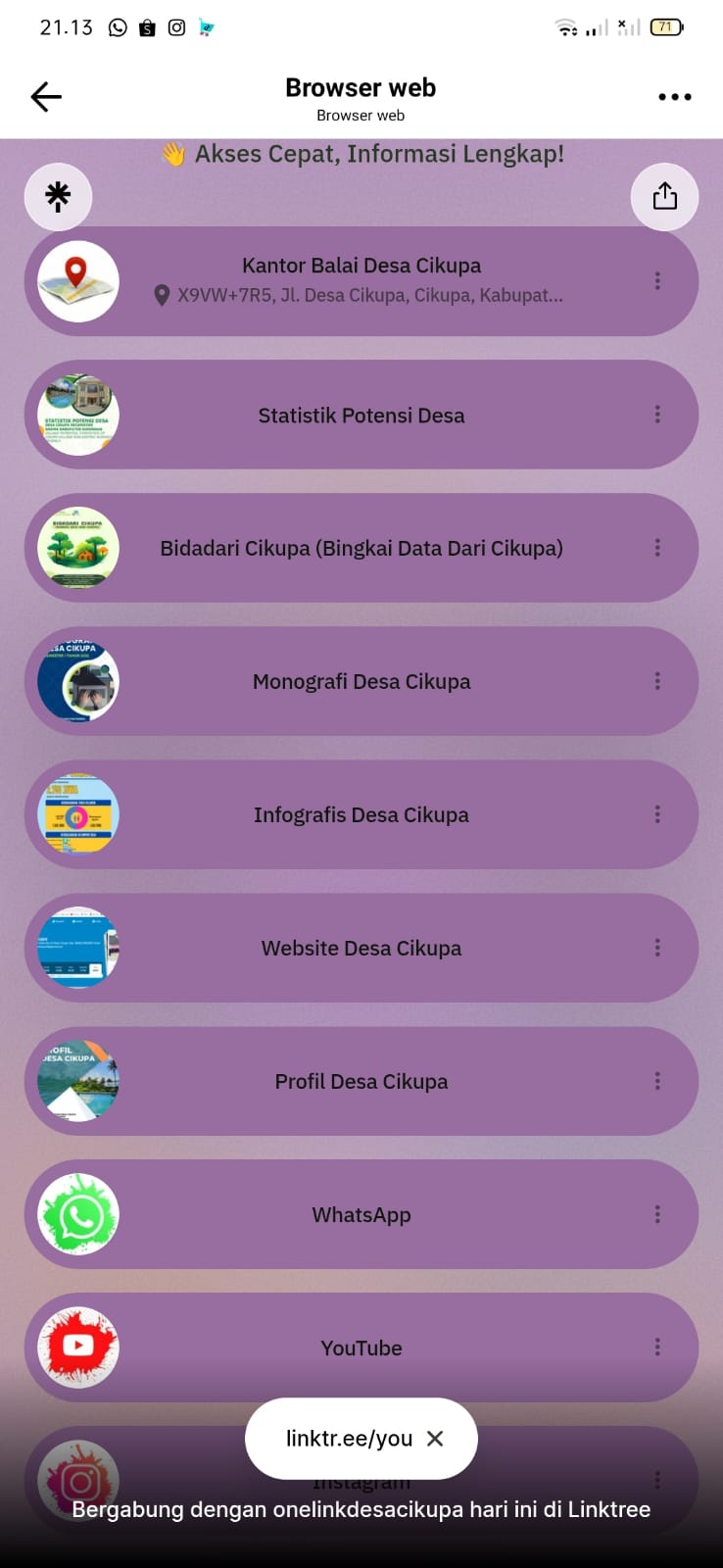Open the YouTube link
Screen dimensions: 723x1568
[x=361, y=1348]
